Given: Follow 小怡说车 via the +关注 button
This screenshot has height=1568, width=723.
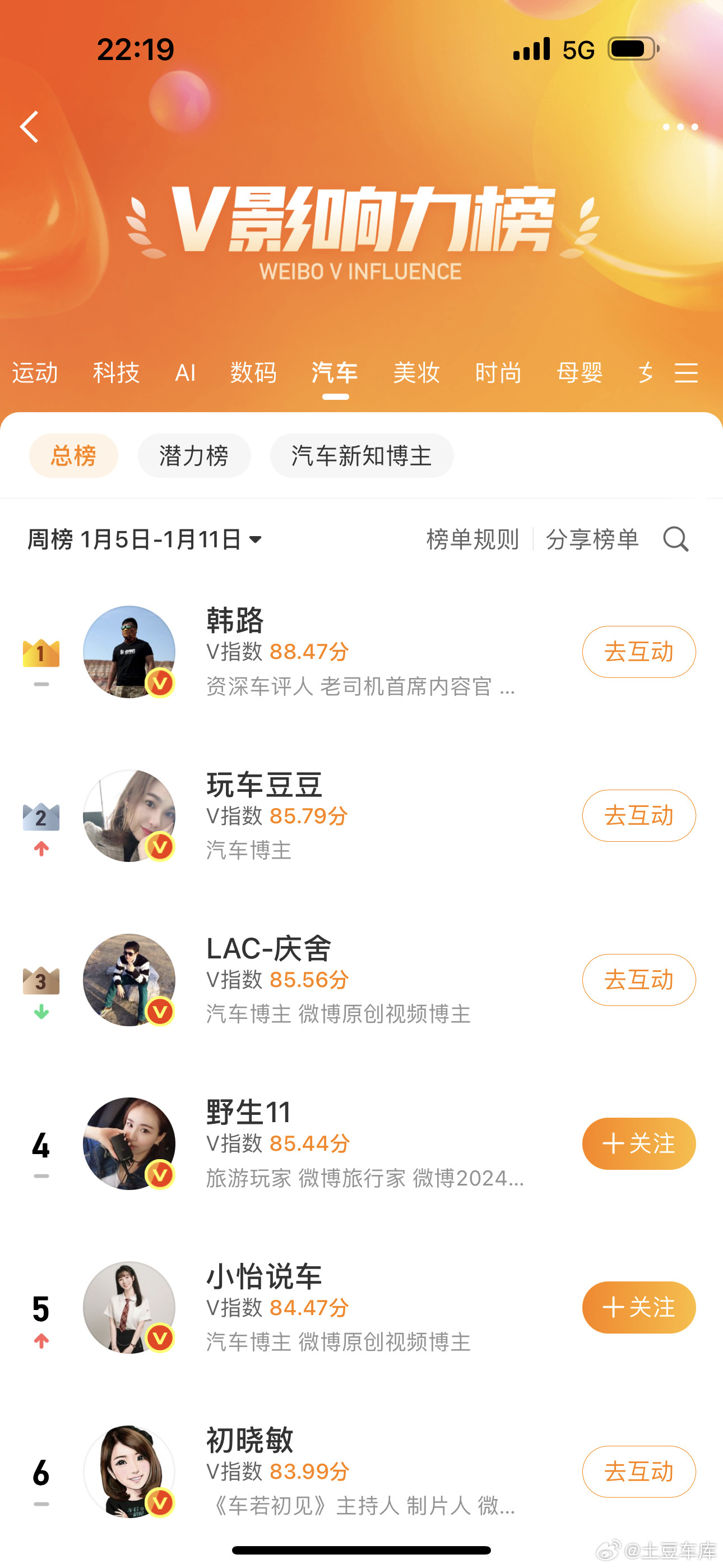Looking at the screenshot, I should click(x=638, y=1307).
